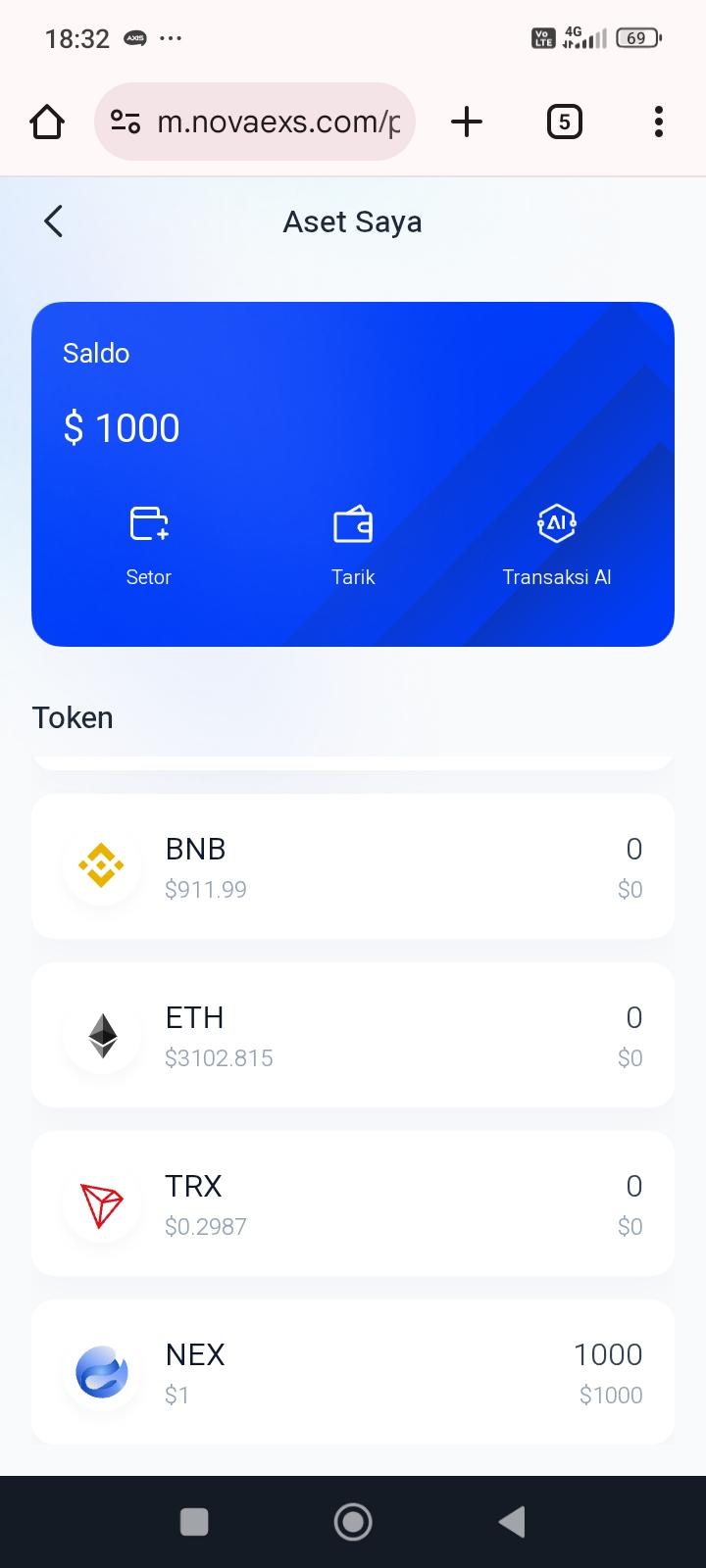Launch Transaksi AI feature

pyautogui.click(x=556, y=545)
